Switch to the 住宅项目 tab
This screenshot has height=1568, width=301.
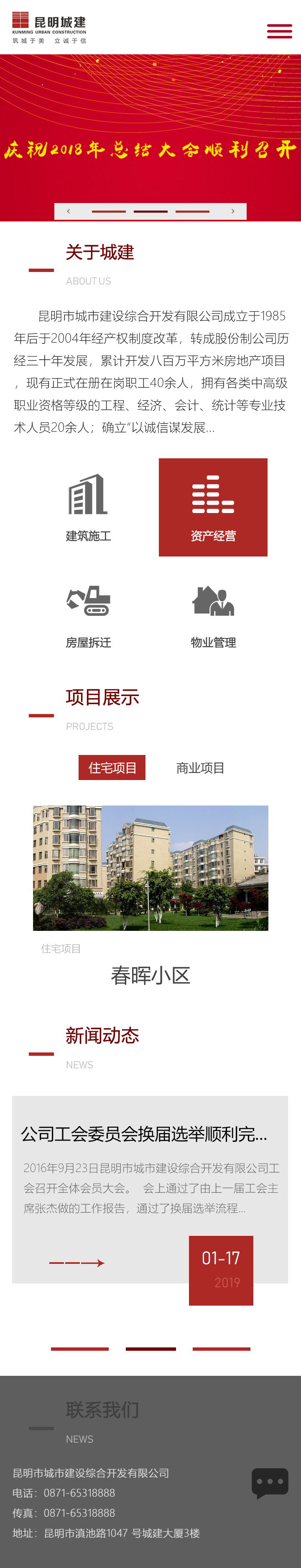point(112,767)
